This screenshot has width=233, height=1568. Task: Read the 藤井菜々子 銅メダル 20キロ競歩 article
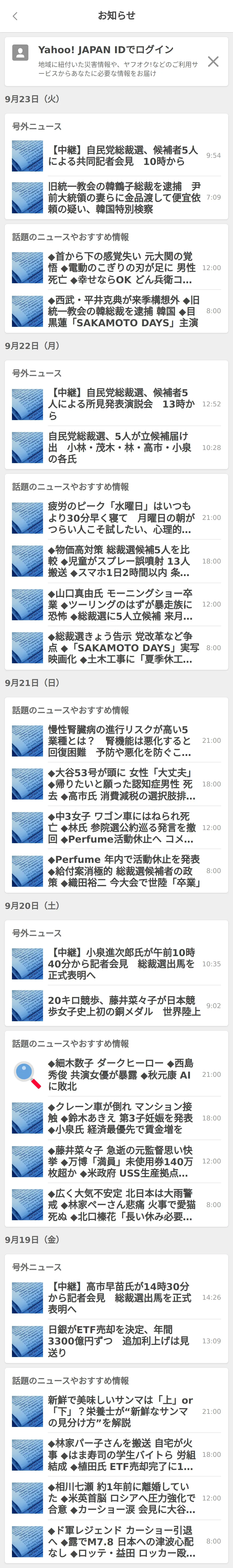pos(122,1005)
